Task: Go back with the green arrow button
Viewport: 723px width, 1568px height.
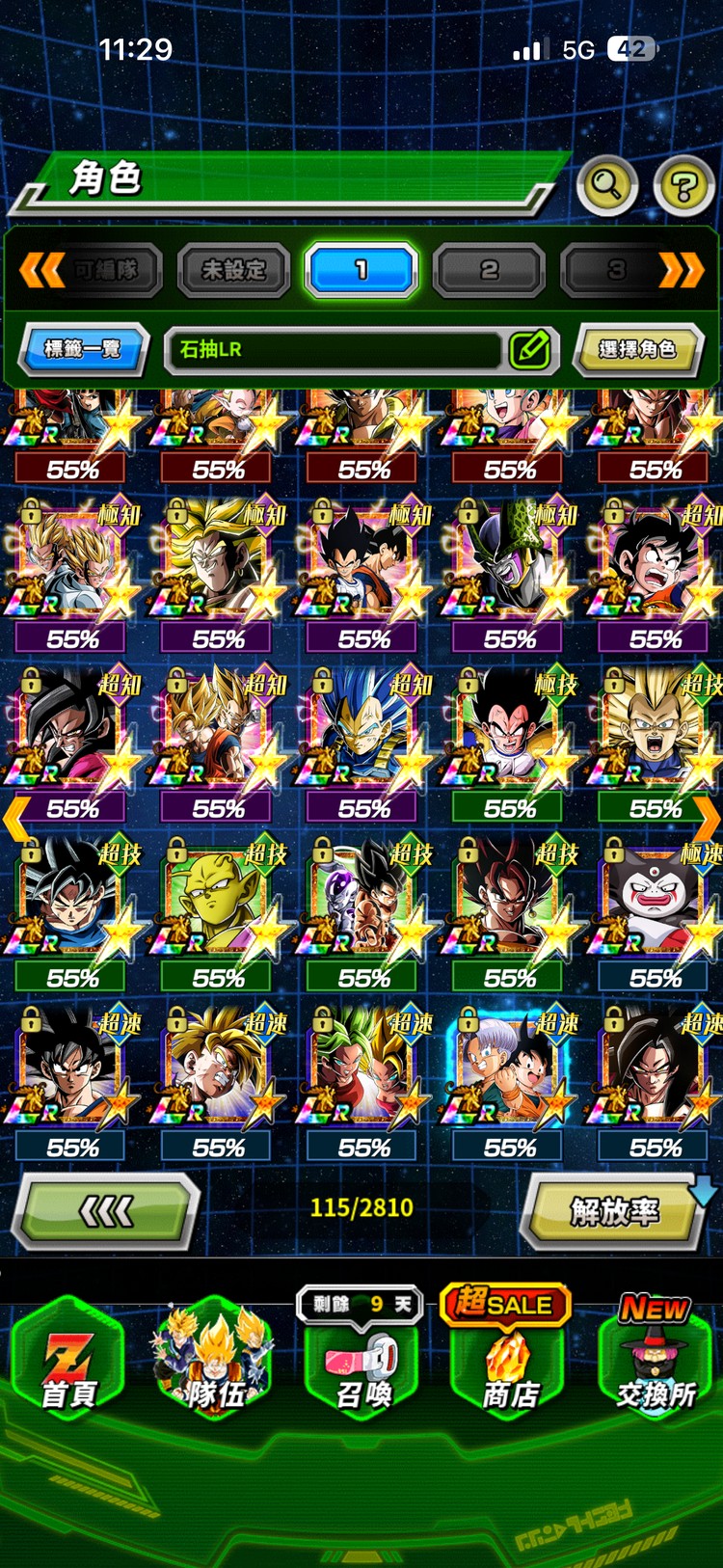Action: [106, 1211]
